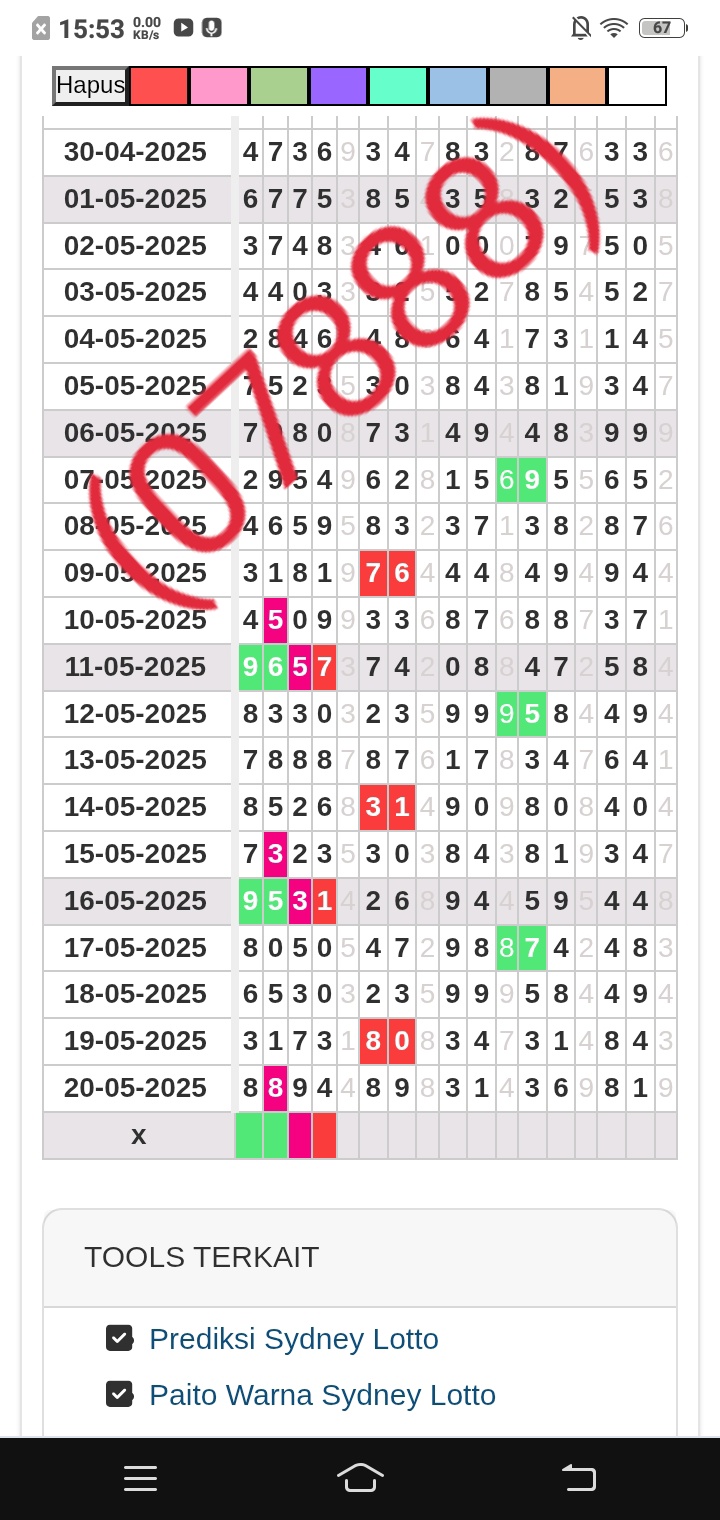
Task: Tap the Hapus button
Action: [91, 86]
